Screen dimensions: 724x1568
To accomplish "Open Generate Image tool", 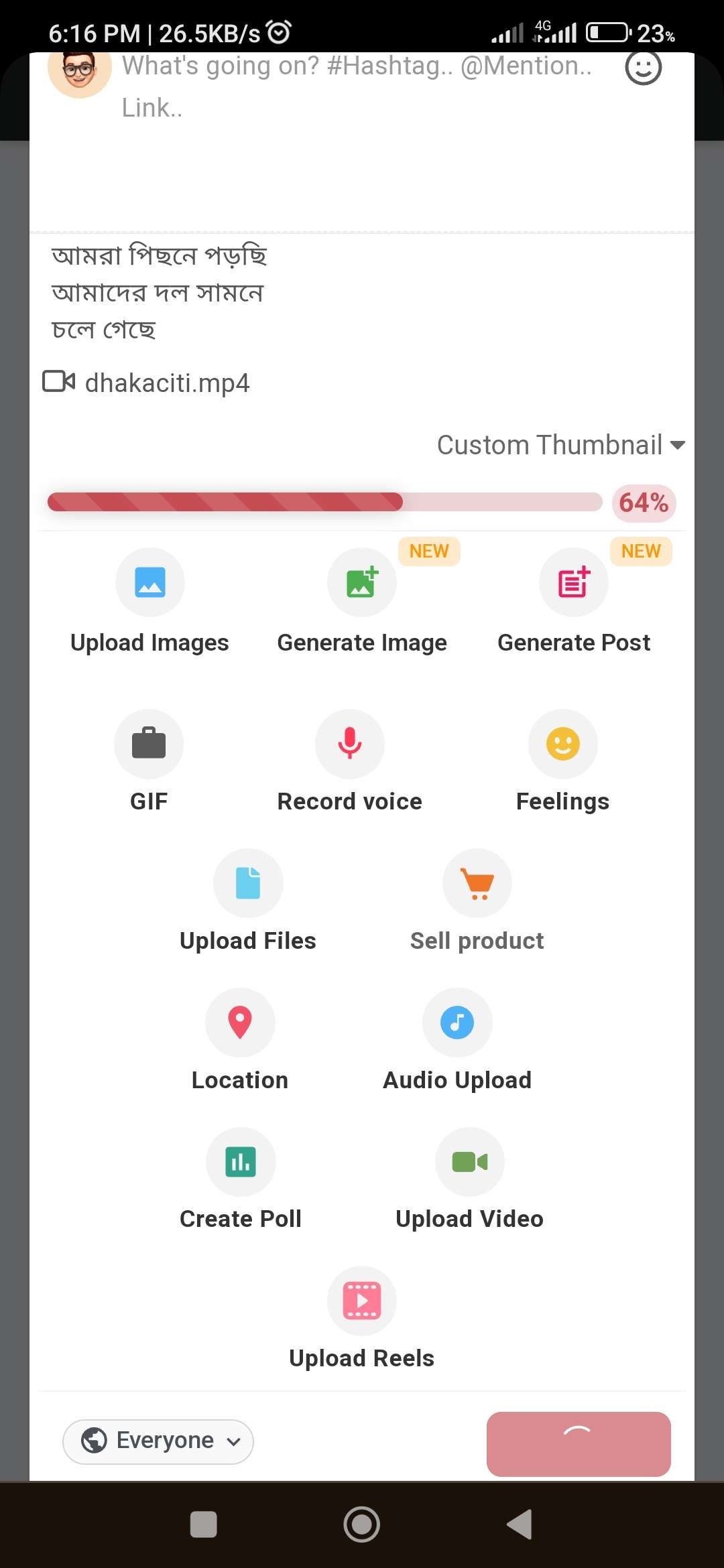I will 362,583.
